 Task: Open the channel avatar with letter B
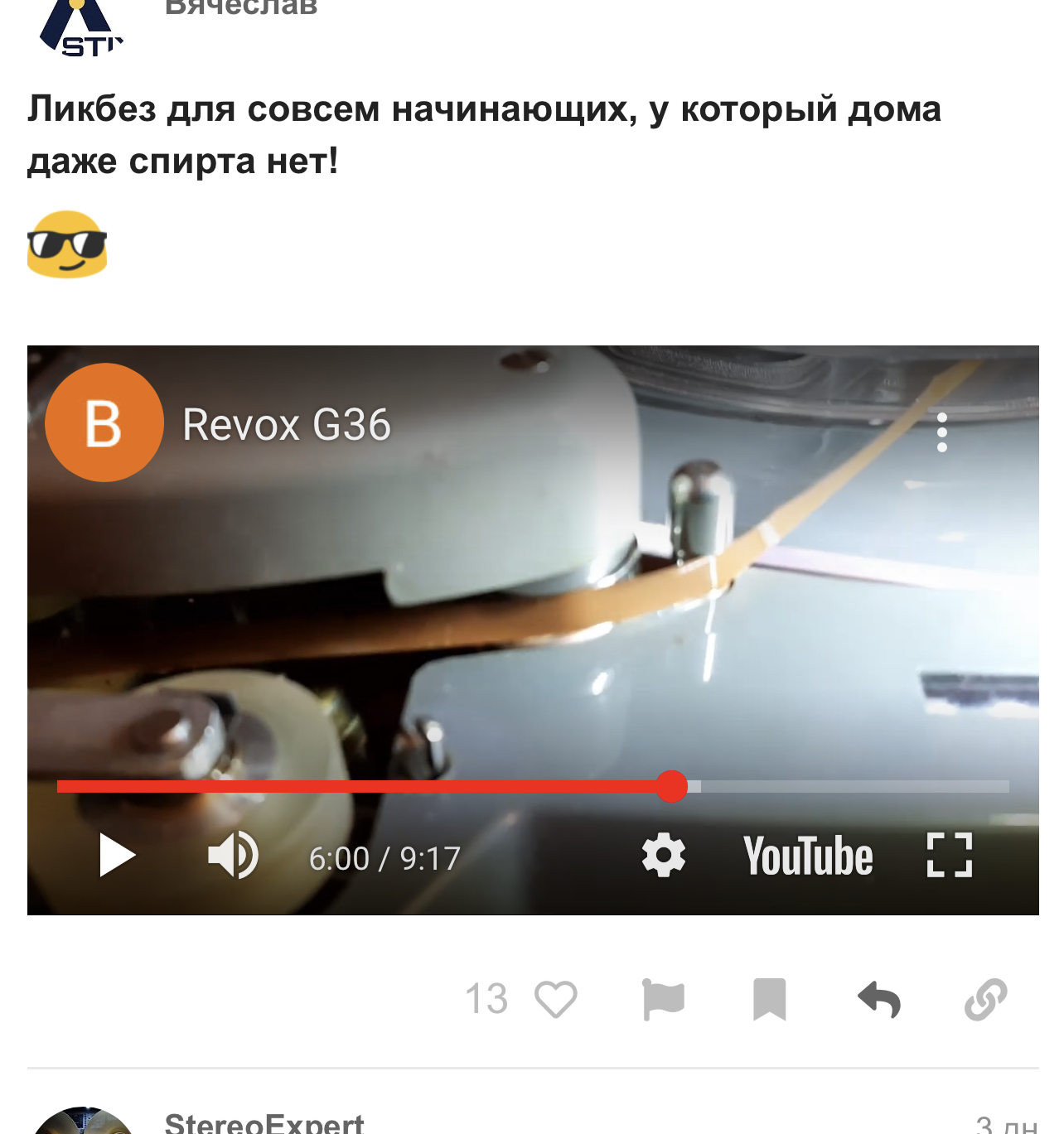104,422
